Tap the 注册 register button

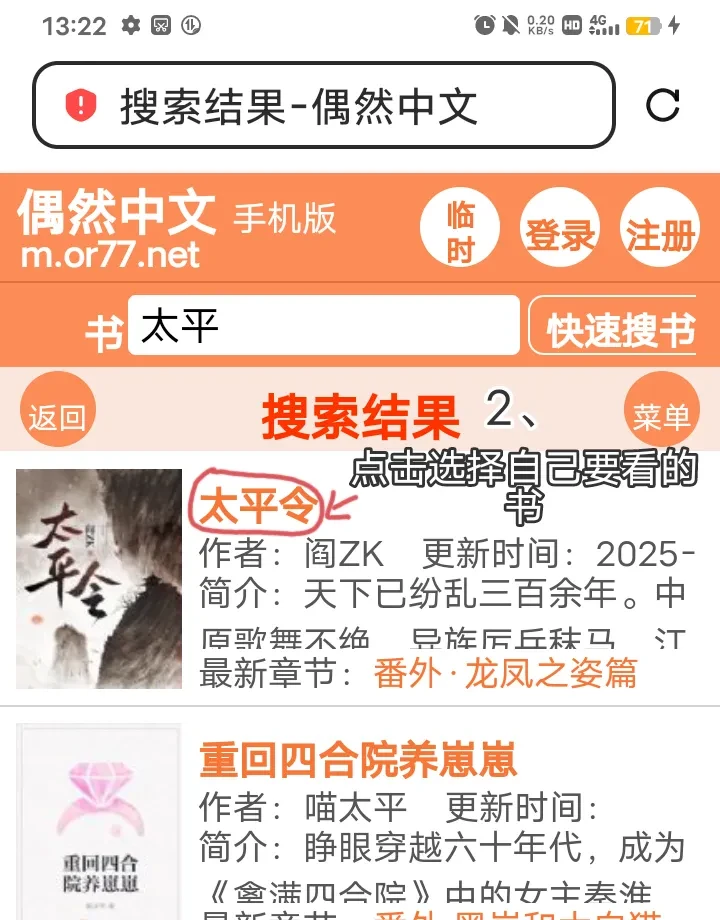click(x=660, y=234)
